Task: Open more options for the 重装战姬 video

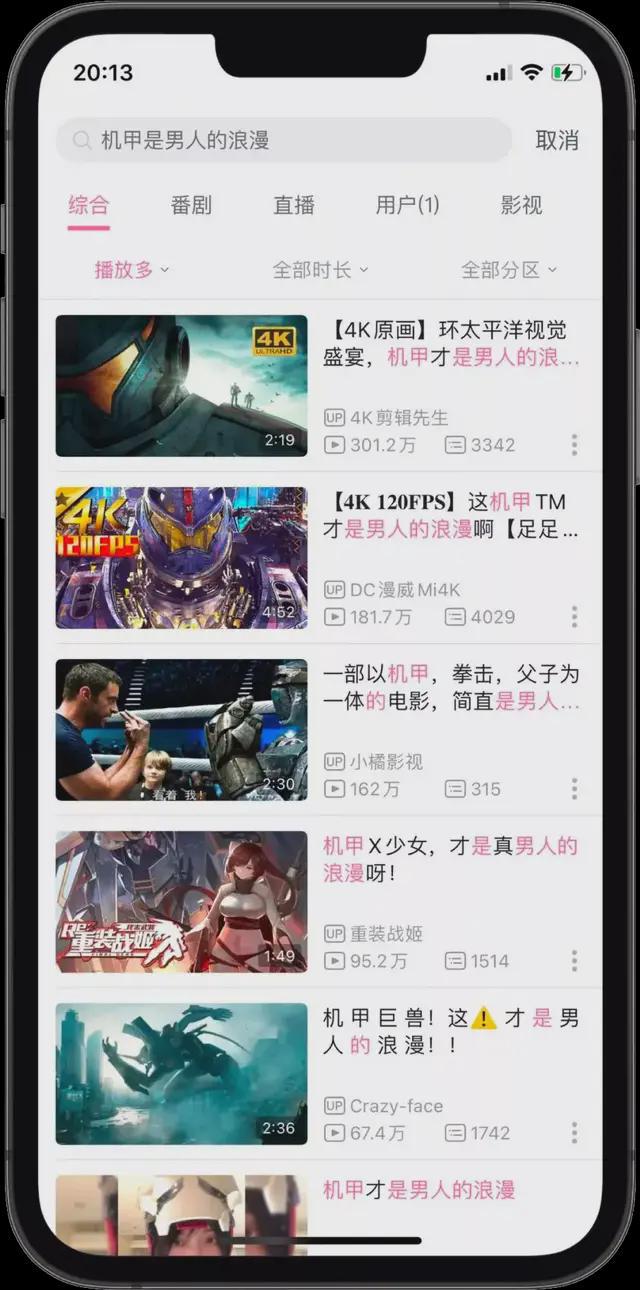Action: [x=574, y=961]
